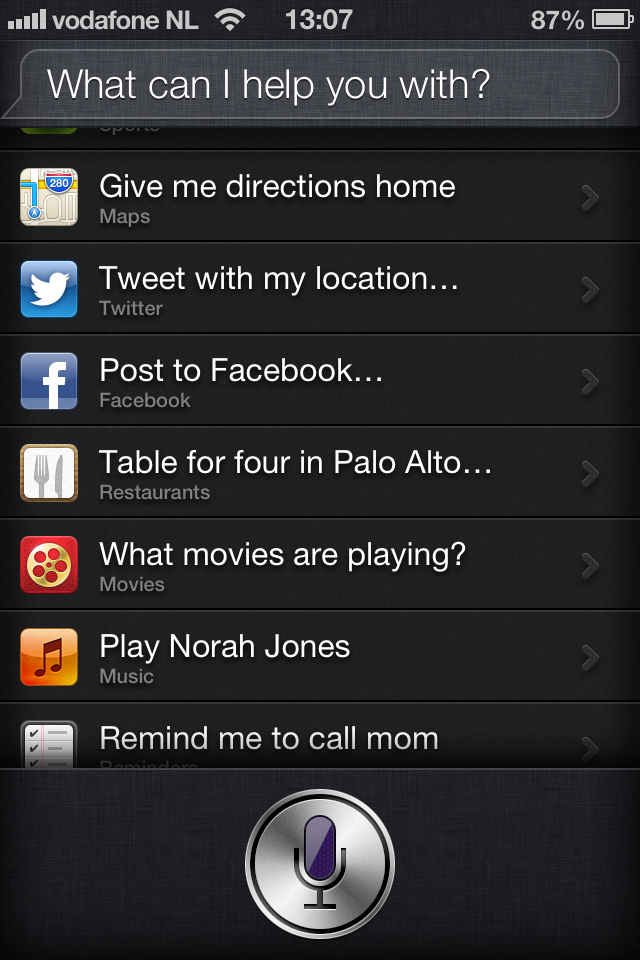The width and height of the screenshot is (640, 960).
Task: Tap the Siri microphone button
Action: pos(320,864)
